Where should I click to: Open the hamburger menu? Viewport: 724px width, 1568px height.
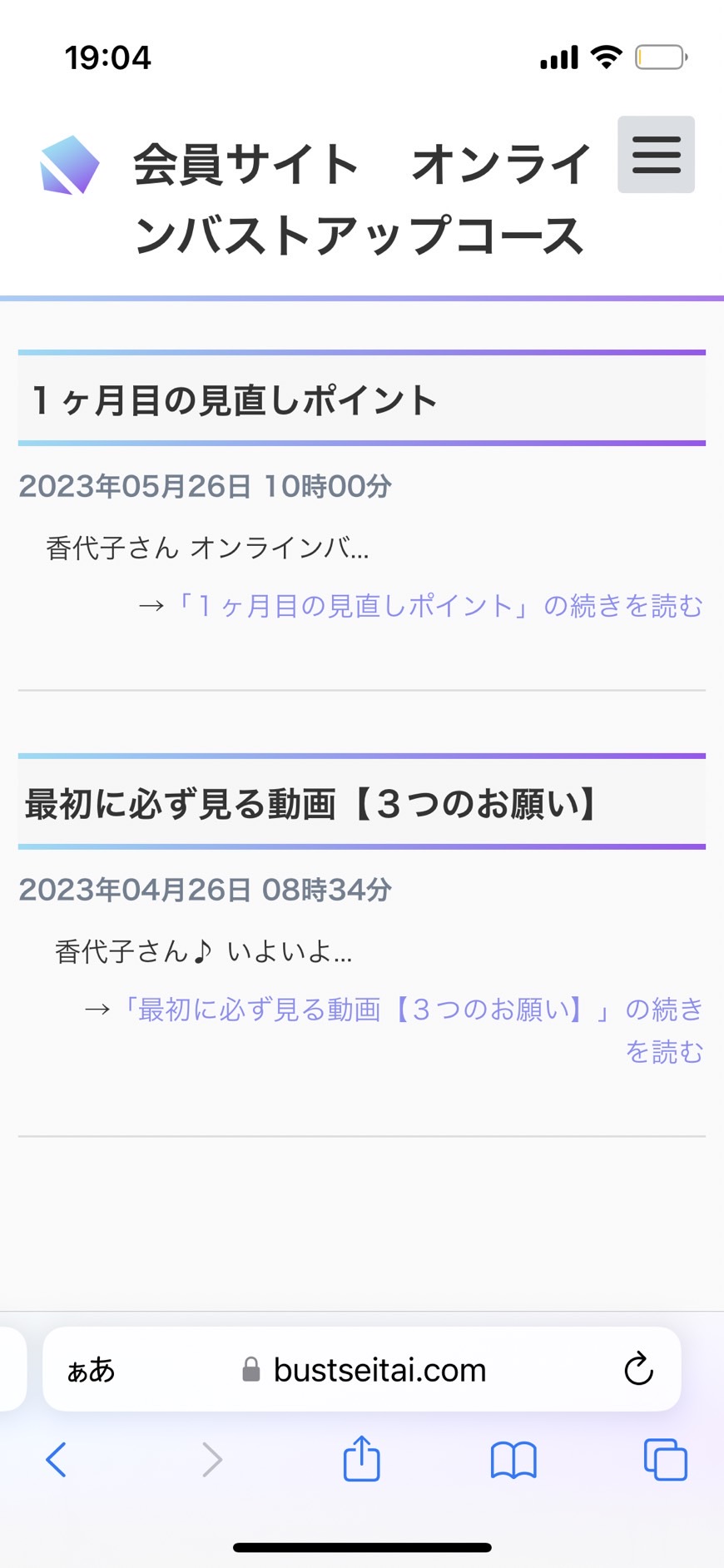656,155
